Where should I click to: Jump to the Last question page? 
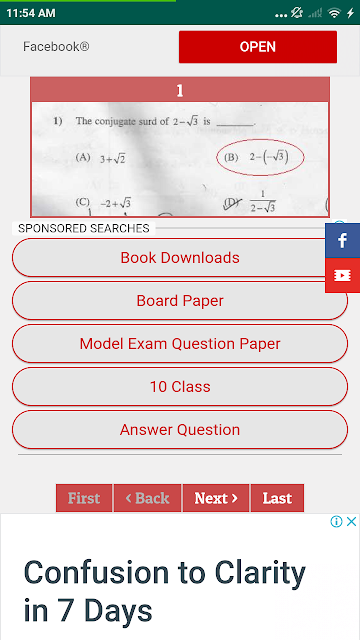pos(277,498)
